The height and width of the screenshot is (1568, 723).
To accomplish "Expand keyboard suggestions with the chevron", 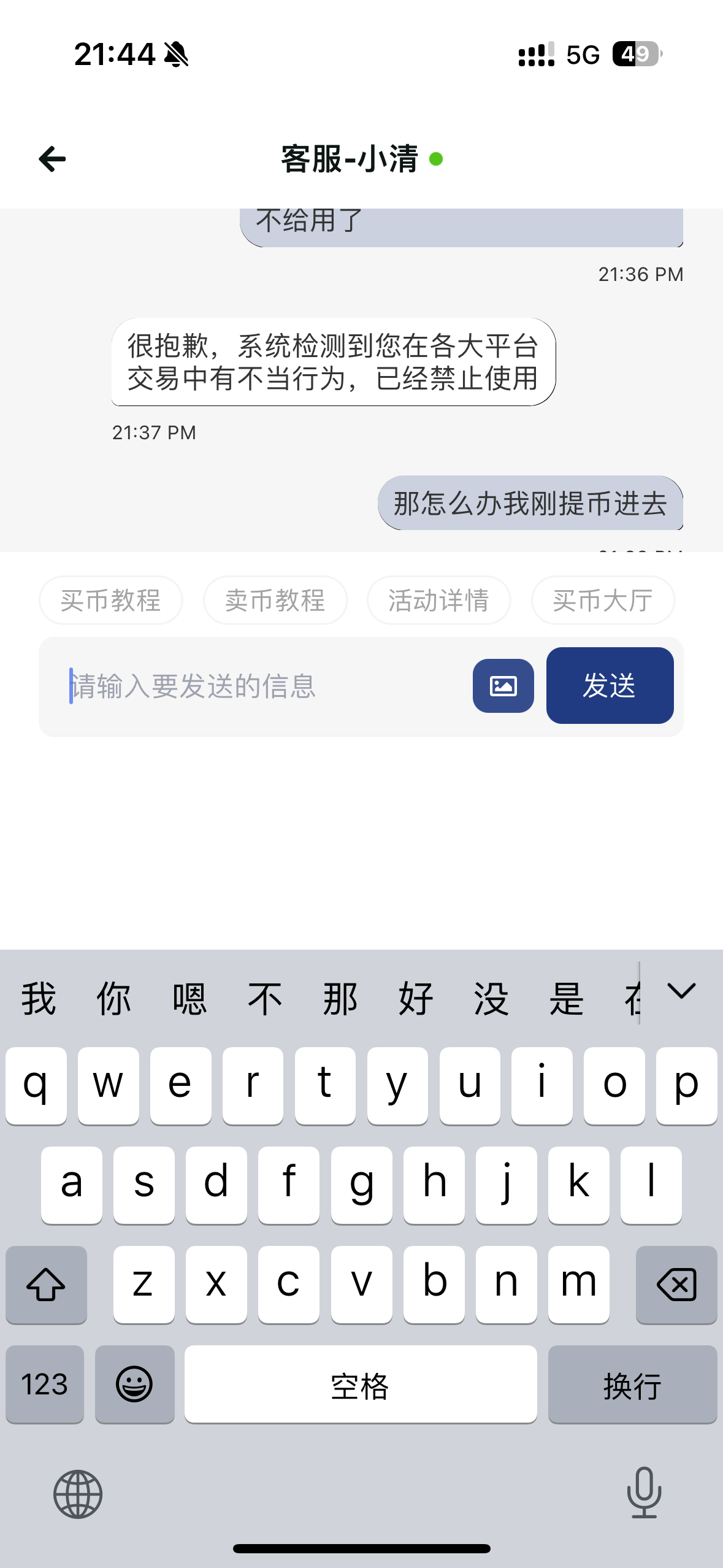I will point(681,991).
